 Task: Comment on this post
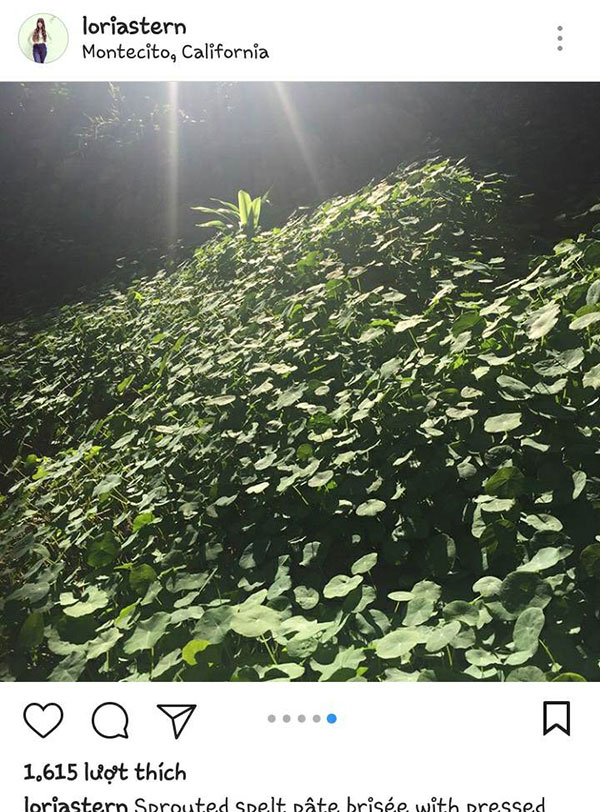pos(110,719)
